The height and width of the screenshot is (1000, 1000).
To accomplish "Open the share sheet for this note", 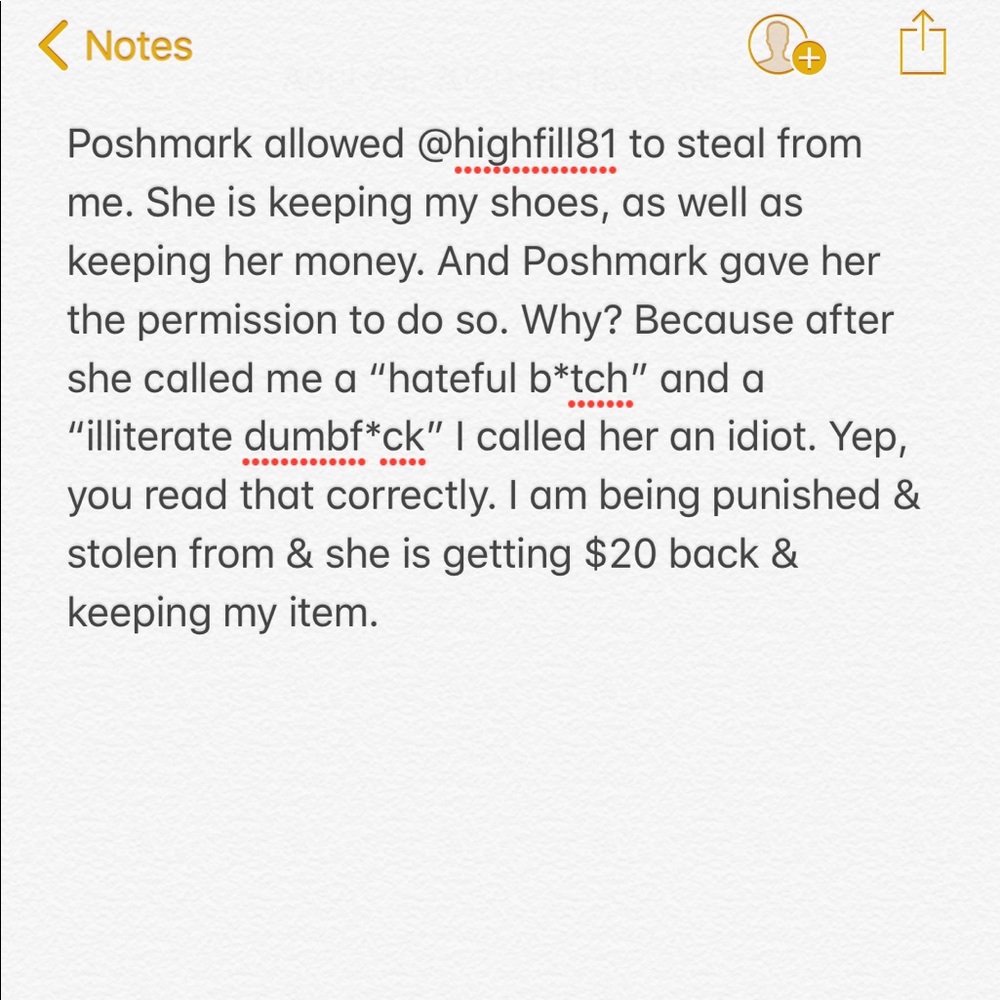I will pos(922,44).
